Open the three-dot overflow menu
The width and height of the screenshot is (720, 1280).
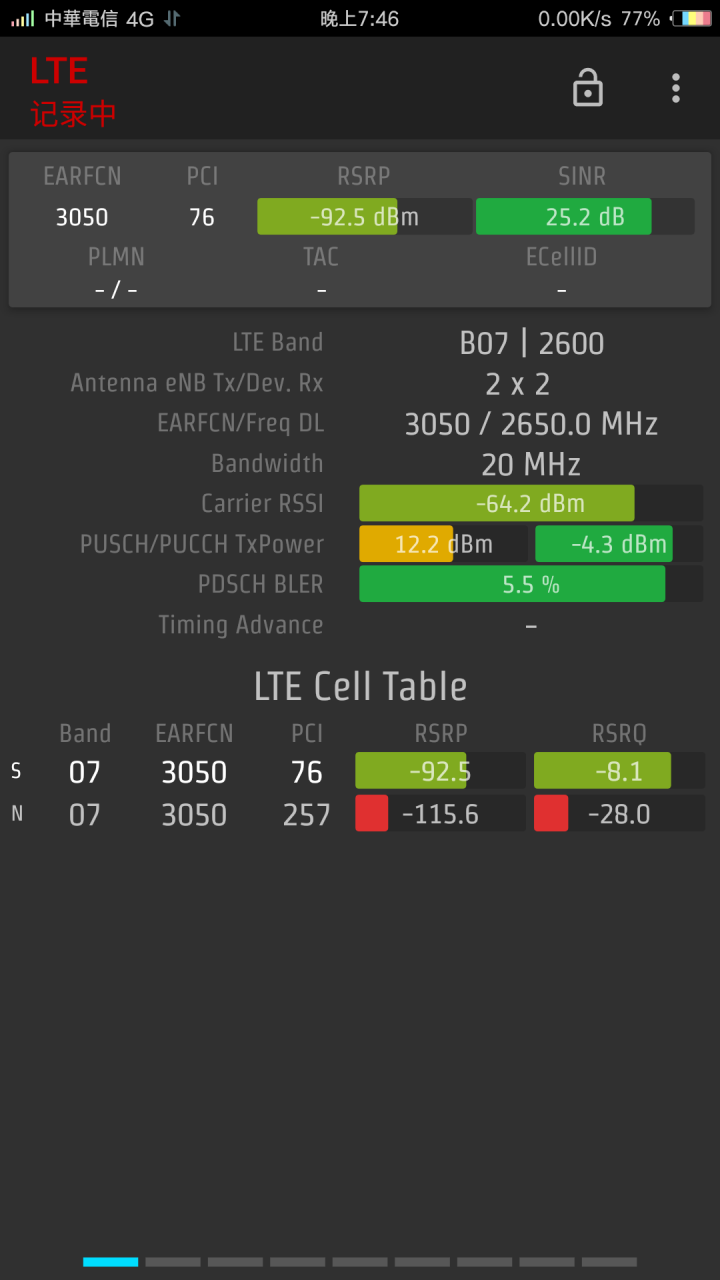676,88
